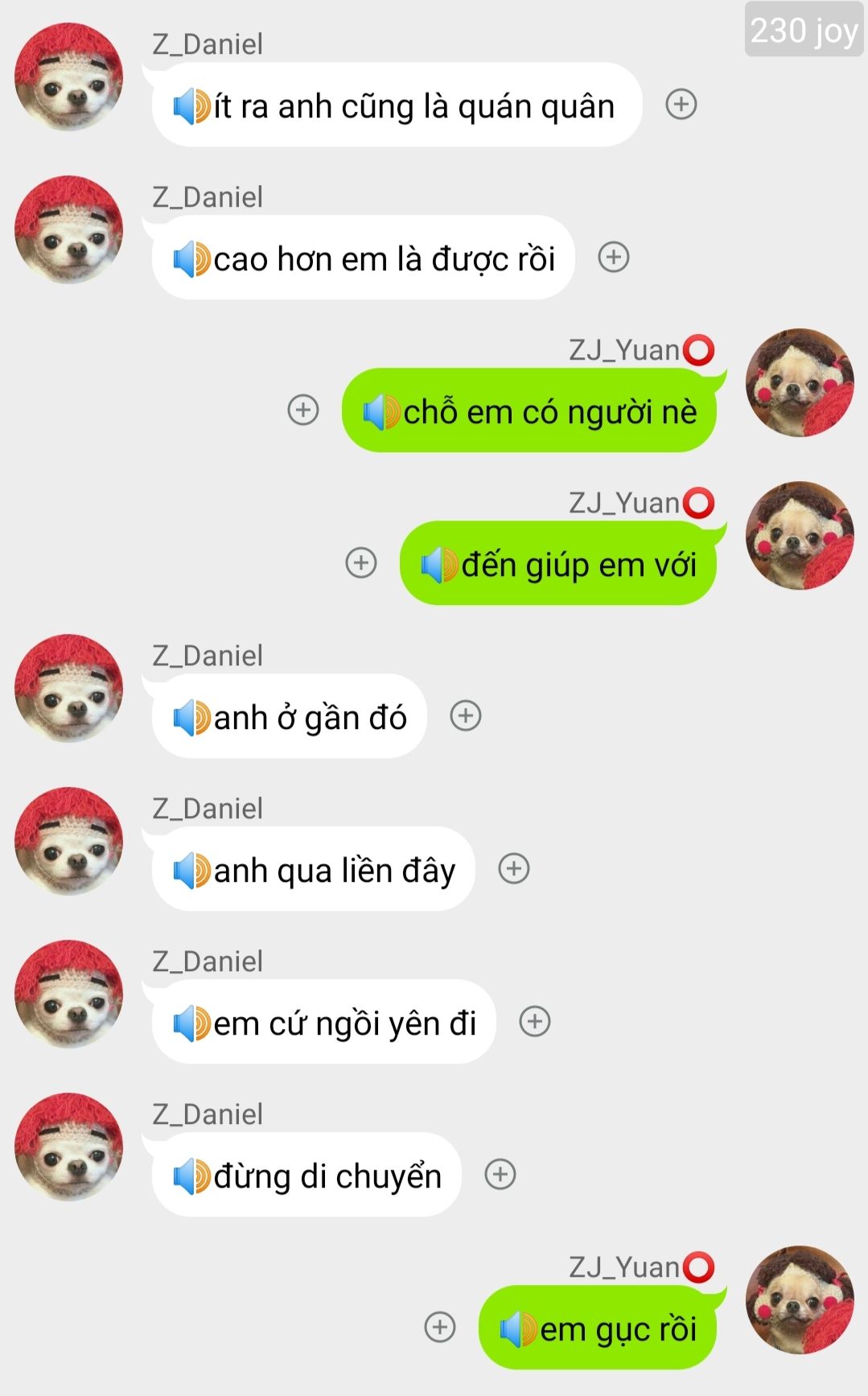Tap the plus icon next to "em cứ ngồi yên đi"
868x1396 pixels.
click(535, 1022)
